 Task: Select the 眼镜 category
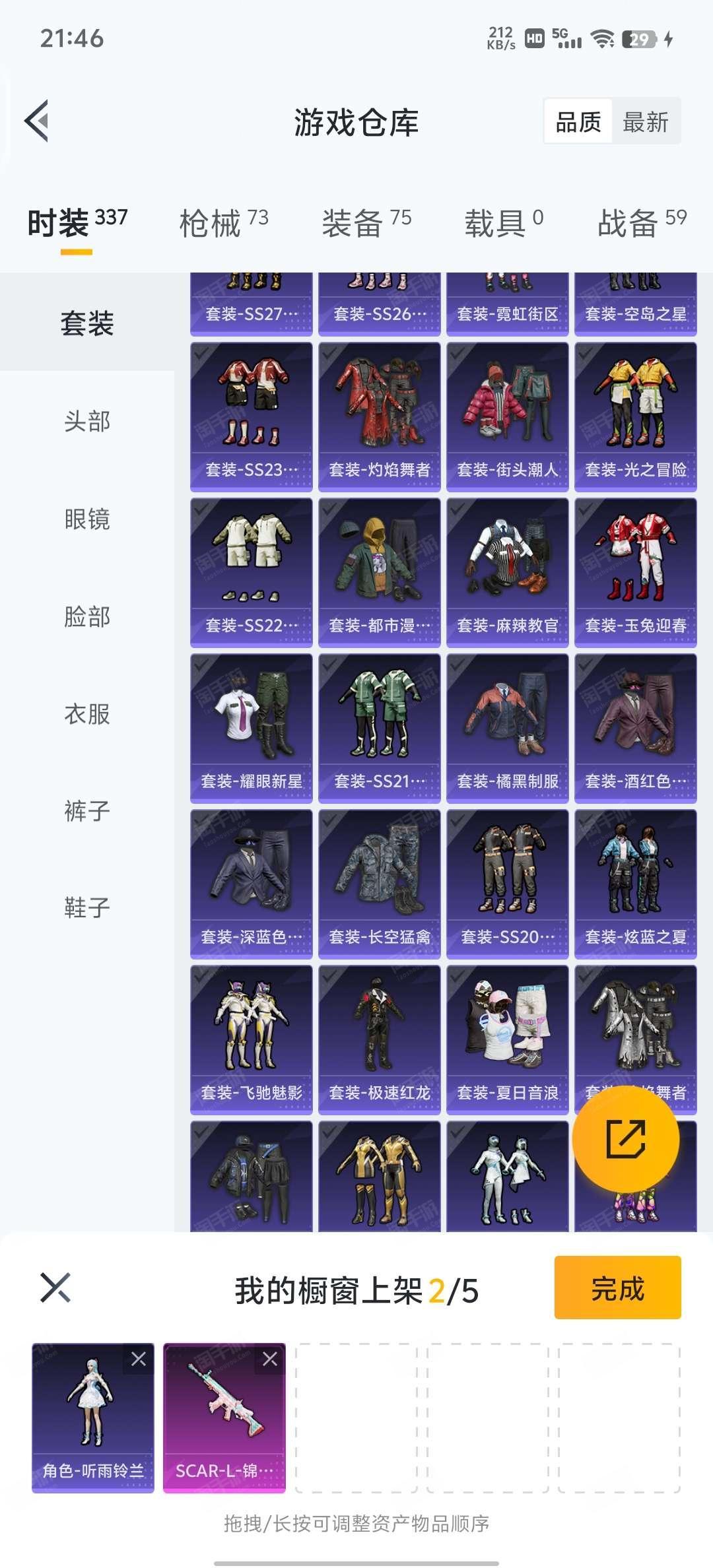87,519
